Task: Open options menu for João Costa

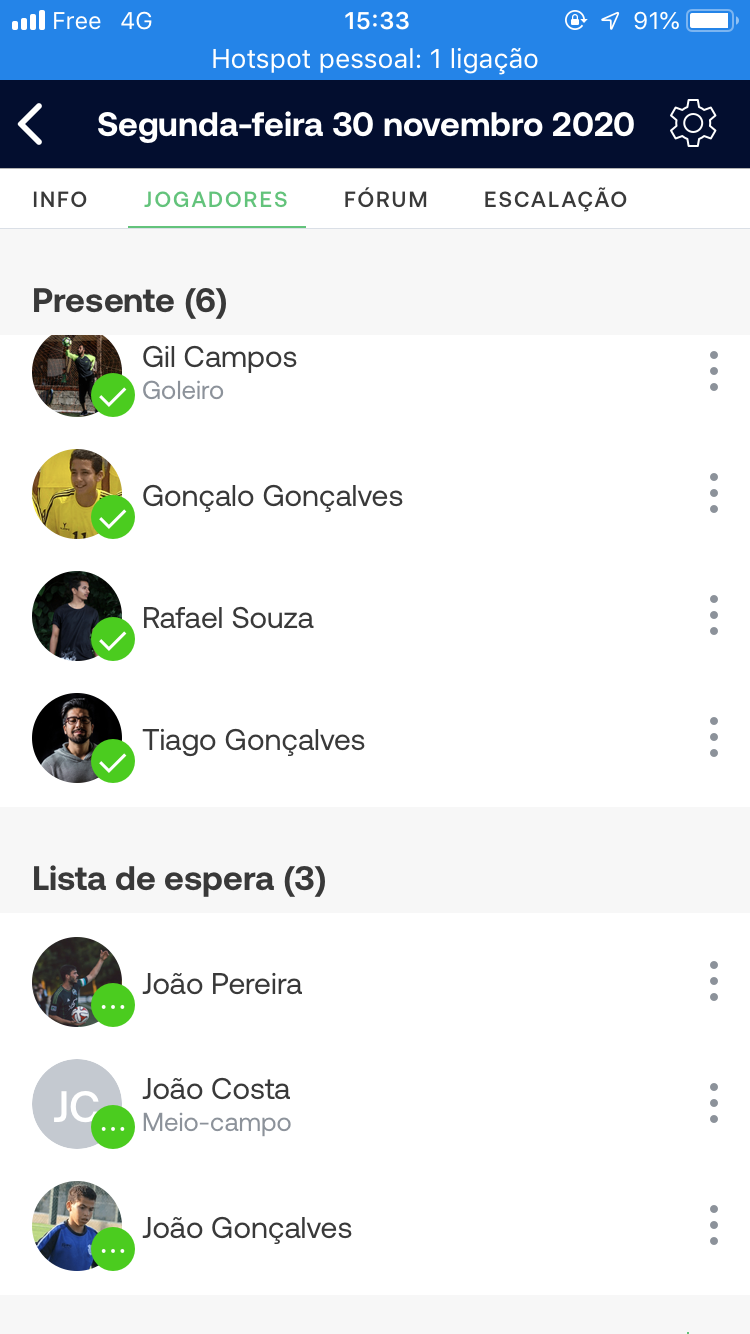Action: point(713,1104)
